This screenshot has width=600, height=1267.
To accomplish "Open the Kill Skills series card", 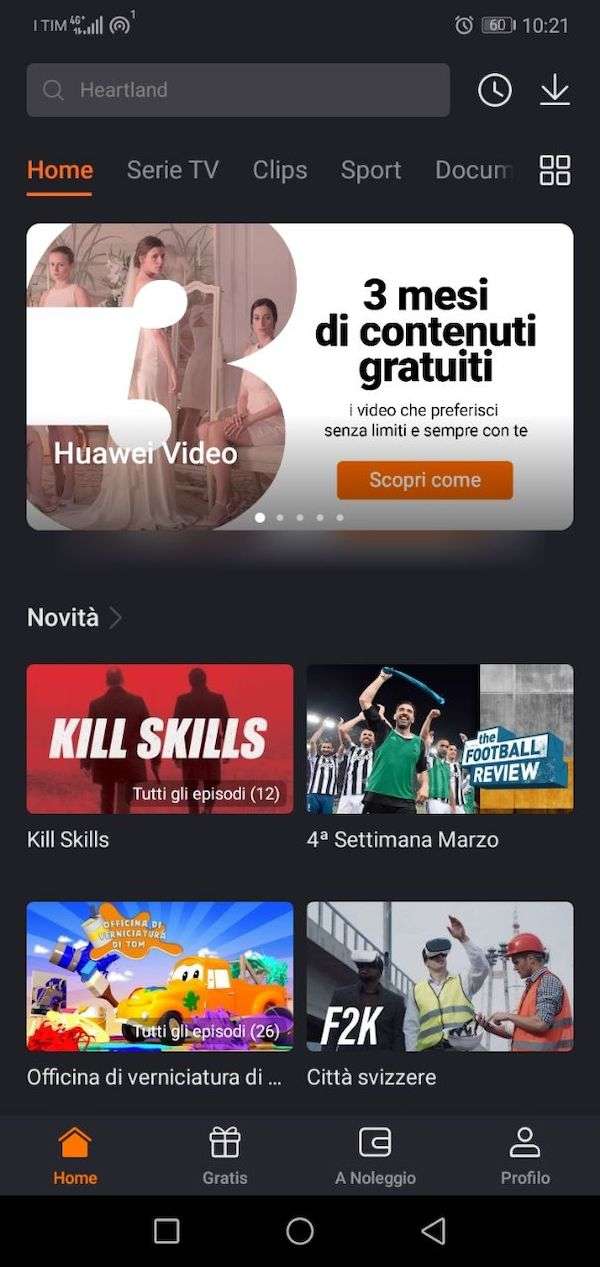I will coord(160,739).
